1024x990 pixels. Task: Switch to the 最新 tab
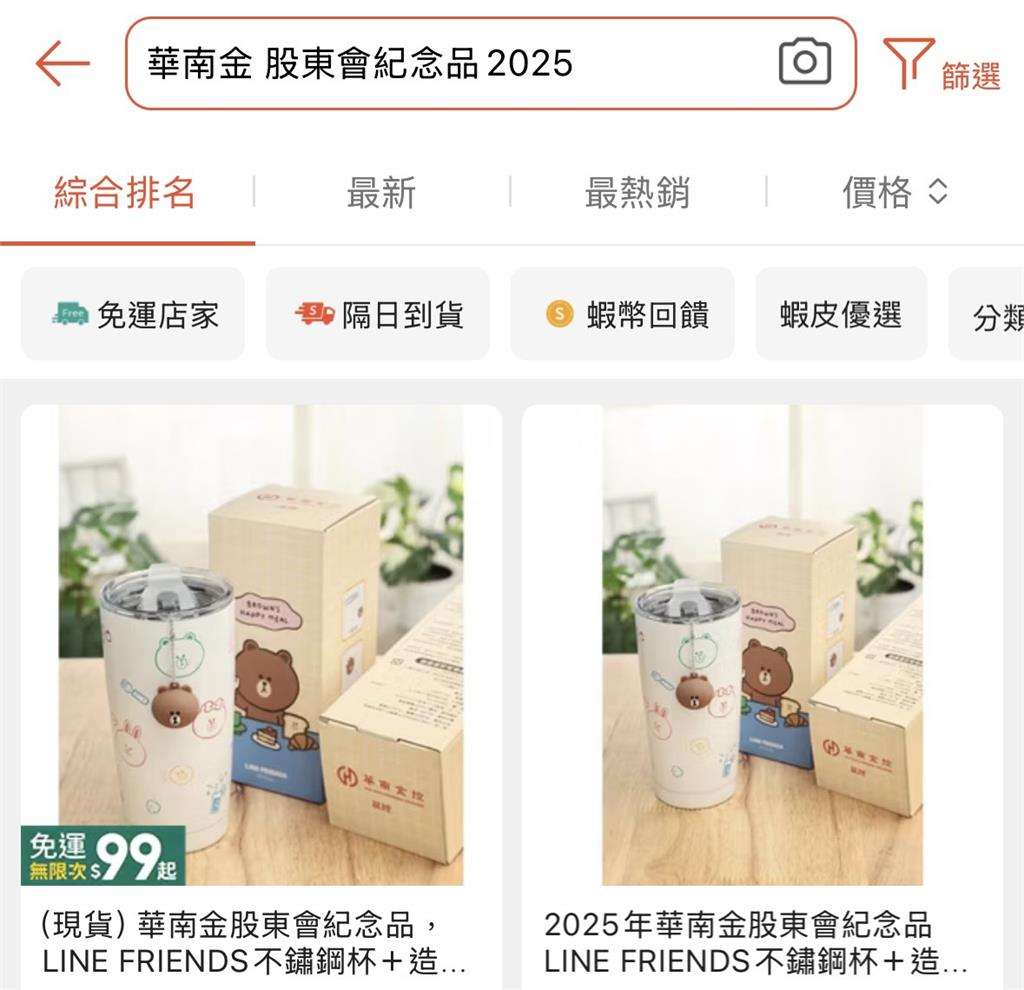tap(381, 192)
